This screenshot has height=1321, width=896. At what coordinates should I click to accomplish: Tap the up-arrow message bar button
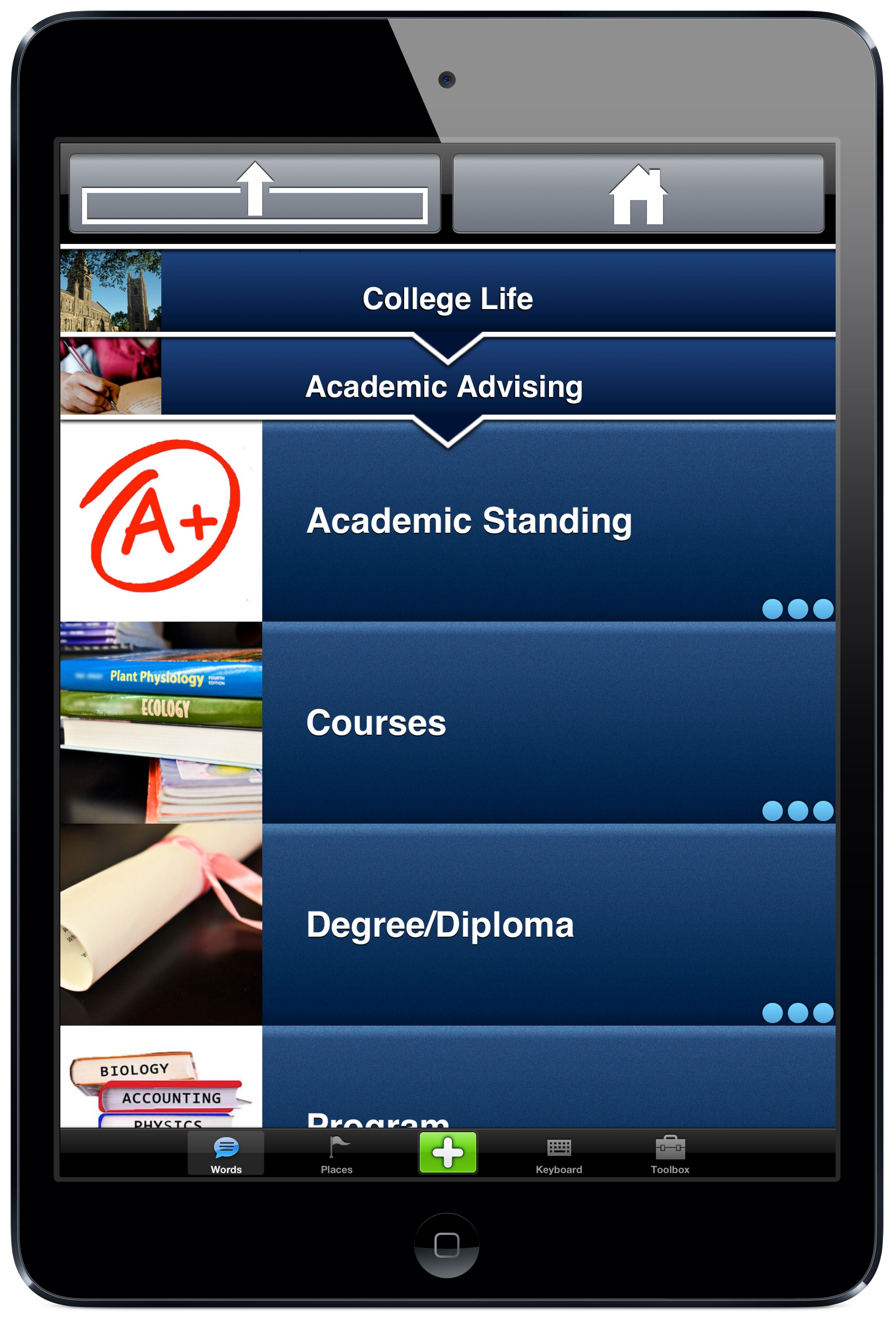255,192
